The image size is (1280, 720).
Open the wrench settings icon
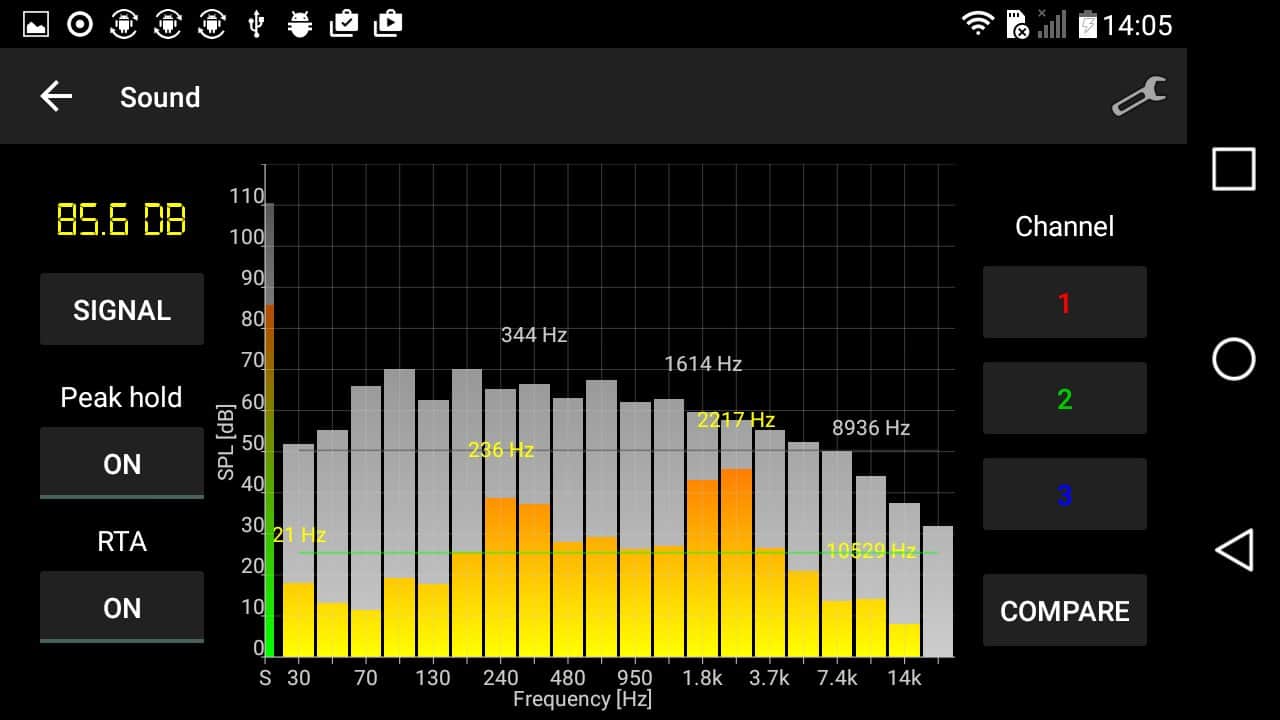tap(1139, 97)
